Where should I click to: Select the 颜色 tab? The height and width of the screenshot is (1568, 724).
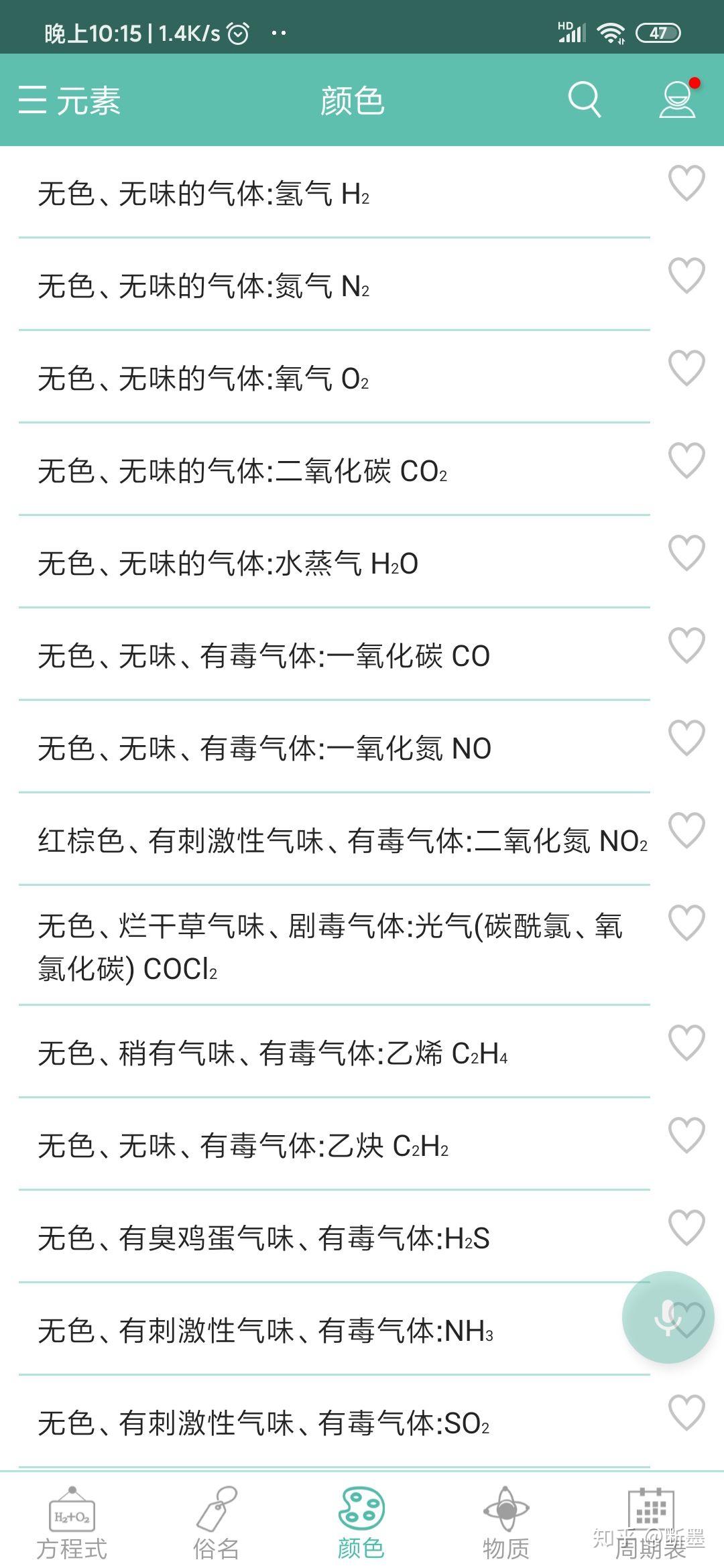coord(361,1522)
